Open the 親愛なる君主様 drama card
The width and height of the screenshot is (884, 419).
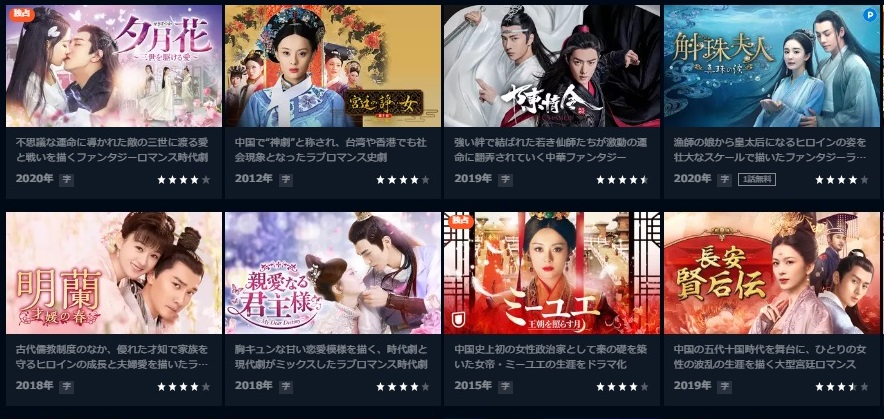point(332,272)
